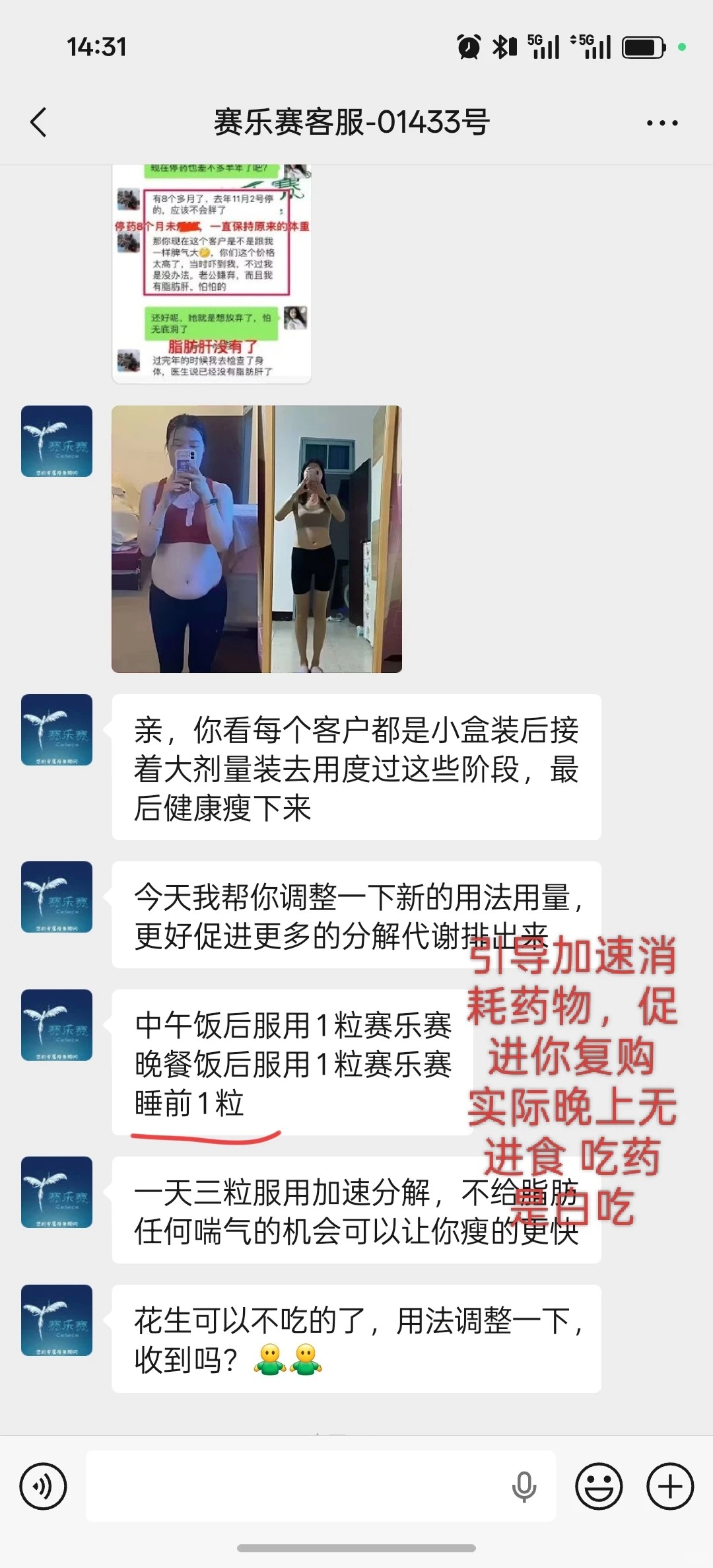
Task: View the before-and-after mirror selfie photo
Action: 256,539
